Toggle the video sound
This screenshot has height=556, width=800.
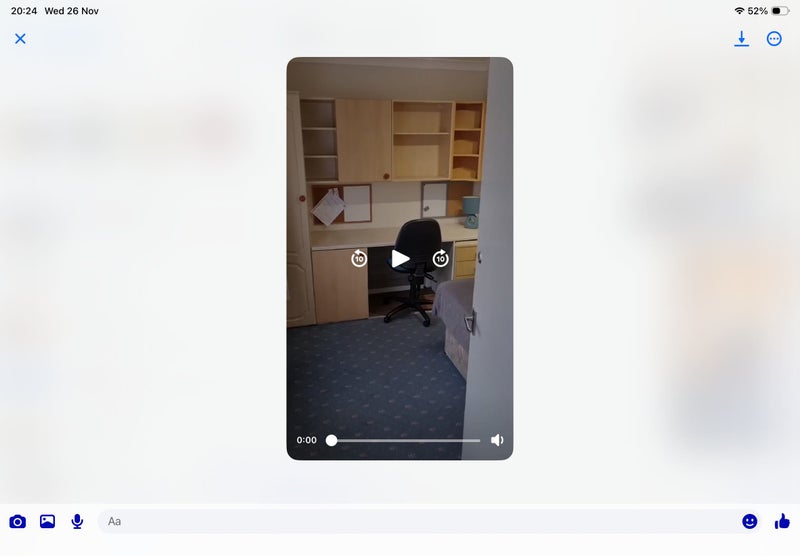coord(497,440)
